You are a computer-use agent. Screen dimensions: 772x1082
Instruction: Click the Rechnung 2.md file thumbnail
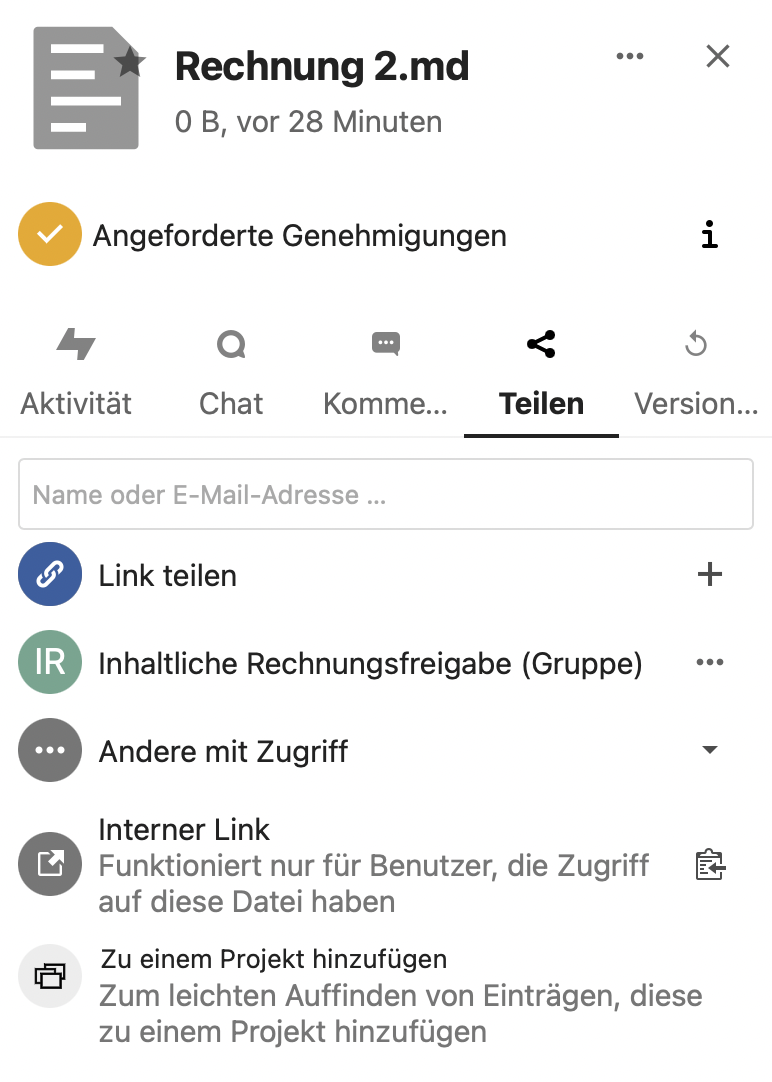[x=86, y=86]
